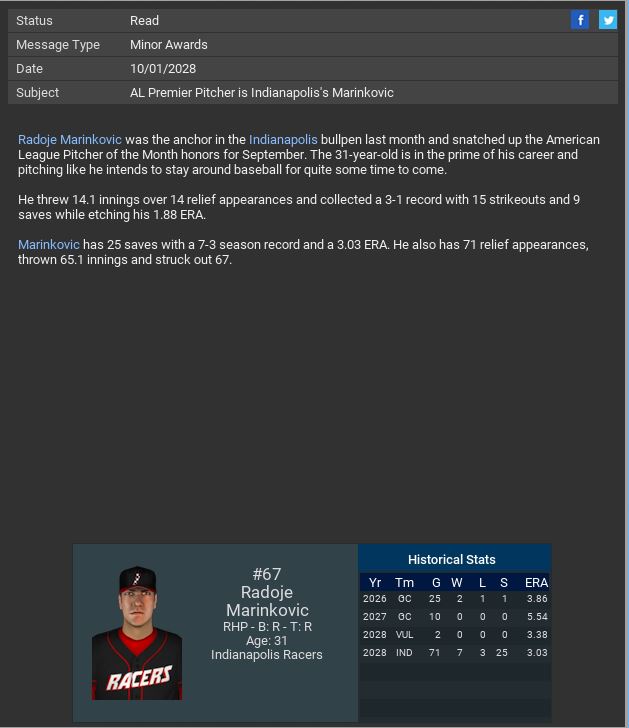Share this message on Facebook
This screenshot has height=728, width=629.
click(x=580, y=20)
